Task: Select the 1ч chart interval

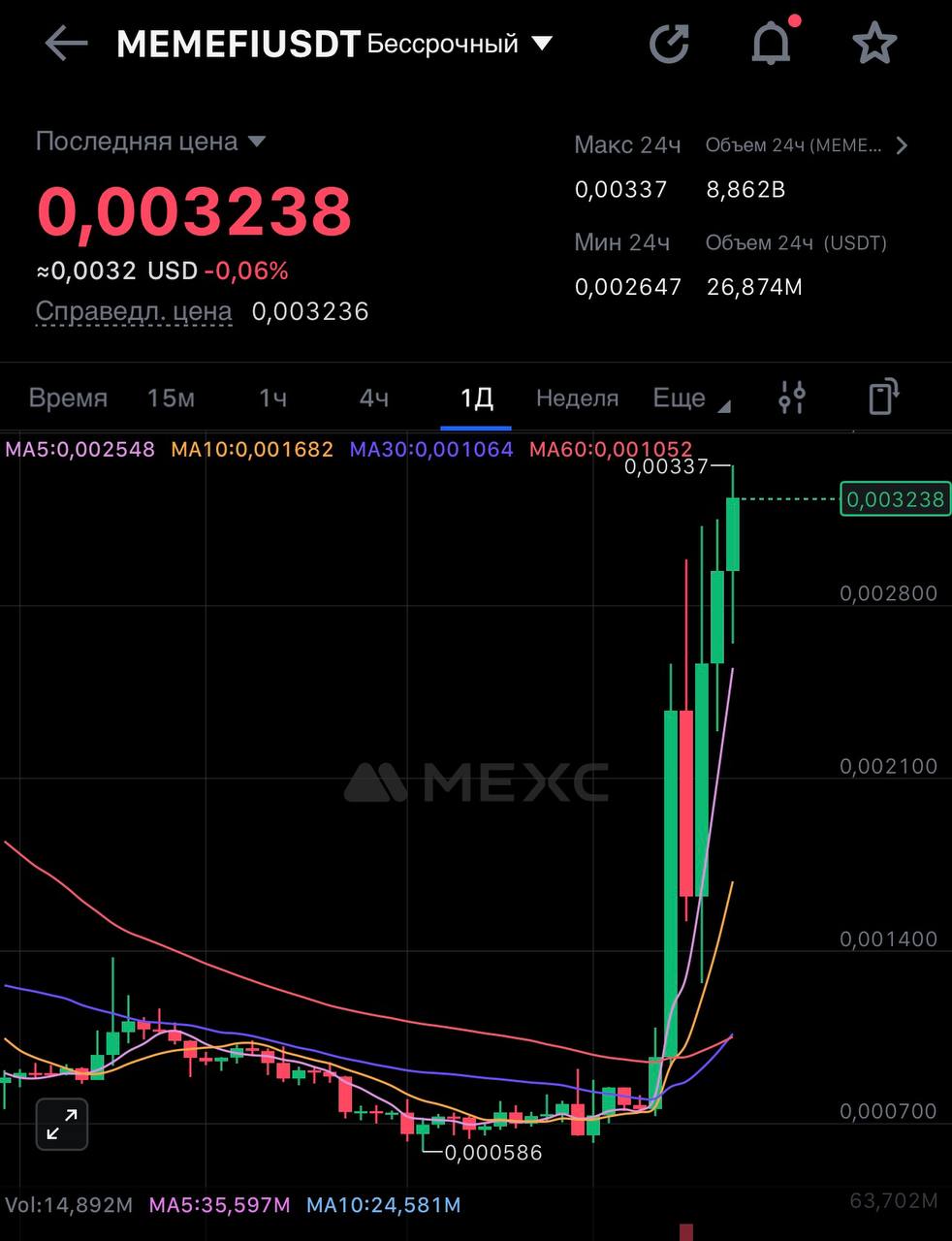Action: coord(272,398)
